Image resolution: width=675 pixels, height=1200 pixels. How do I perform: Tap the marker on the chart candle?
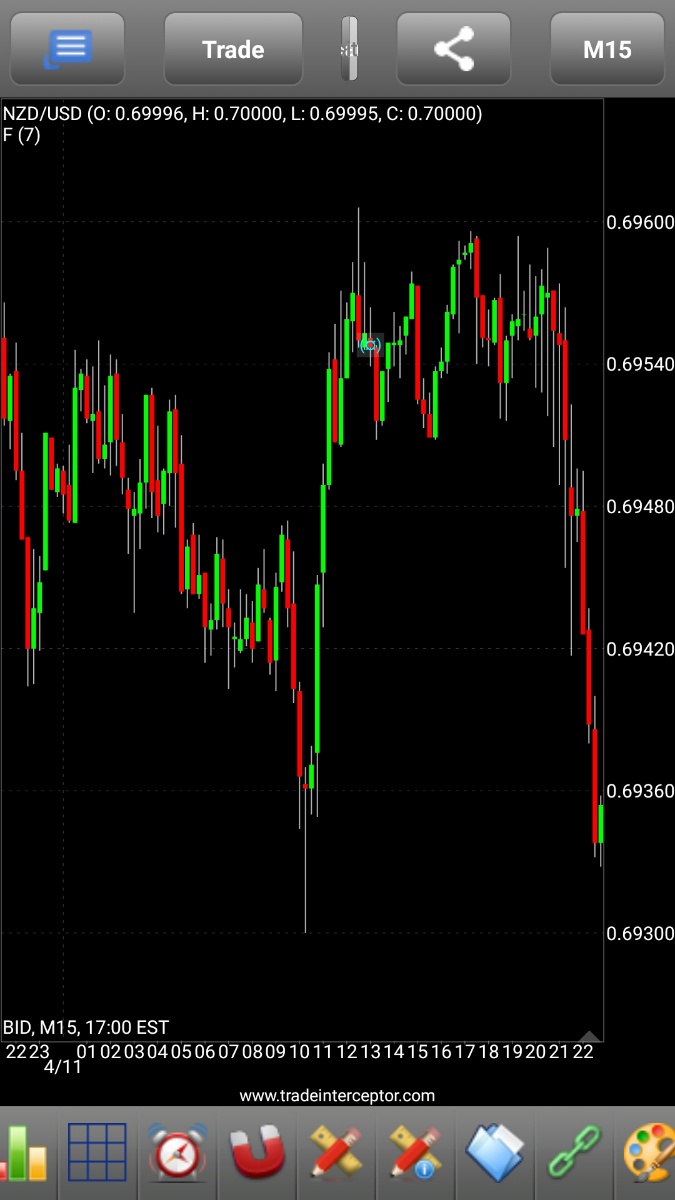pyautogui.click(x=371, y=345)
